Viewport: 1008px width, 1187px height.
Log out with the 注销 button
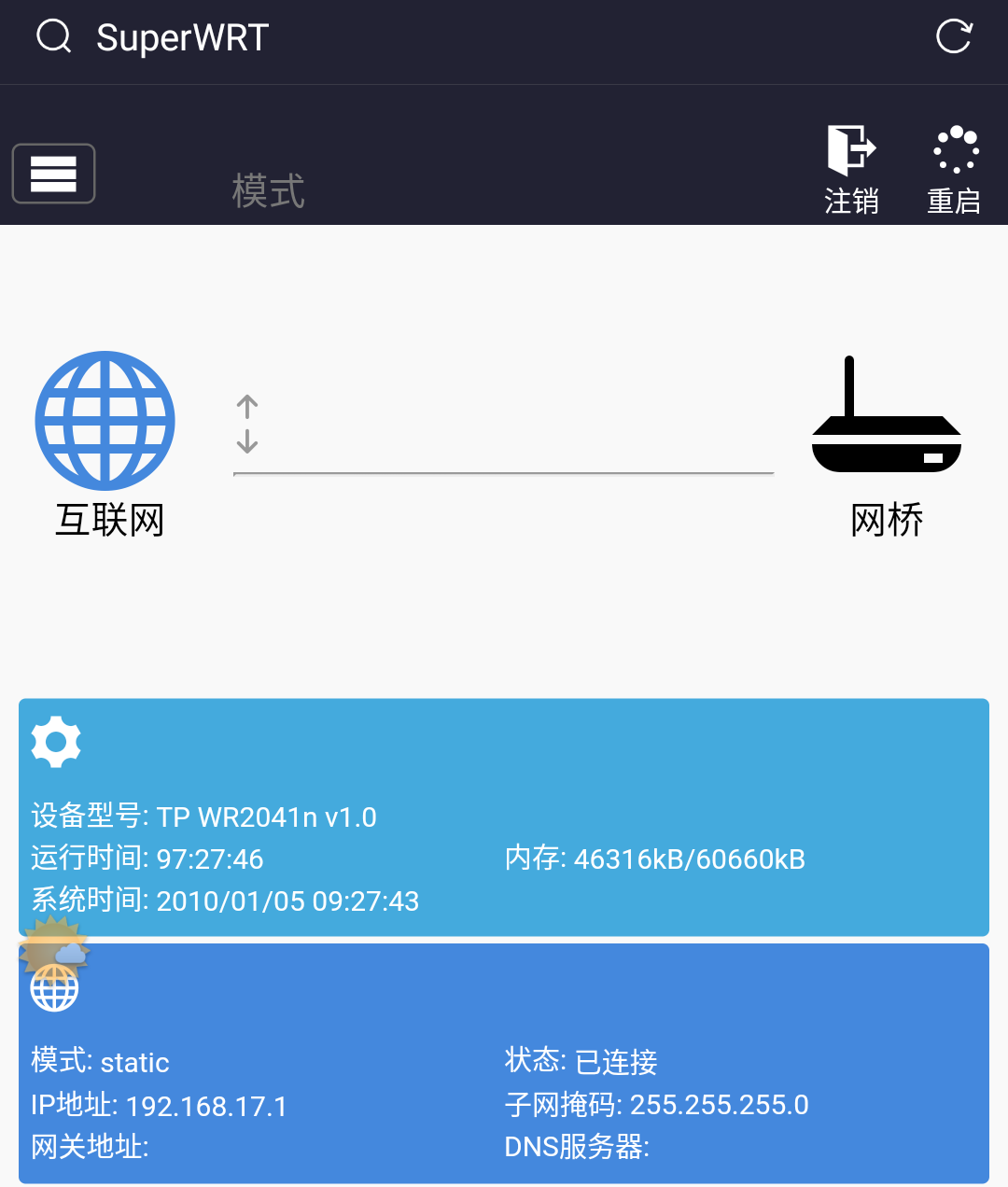pos(851,170)
